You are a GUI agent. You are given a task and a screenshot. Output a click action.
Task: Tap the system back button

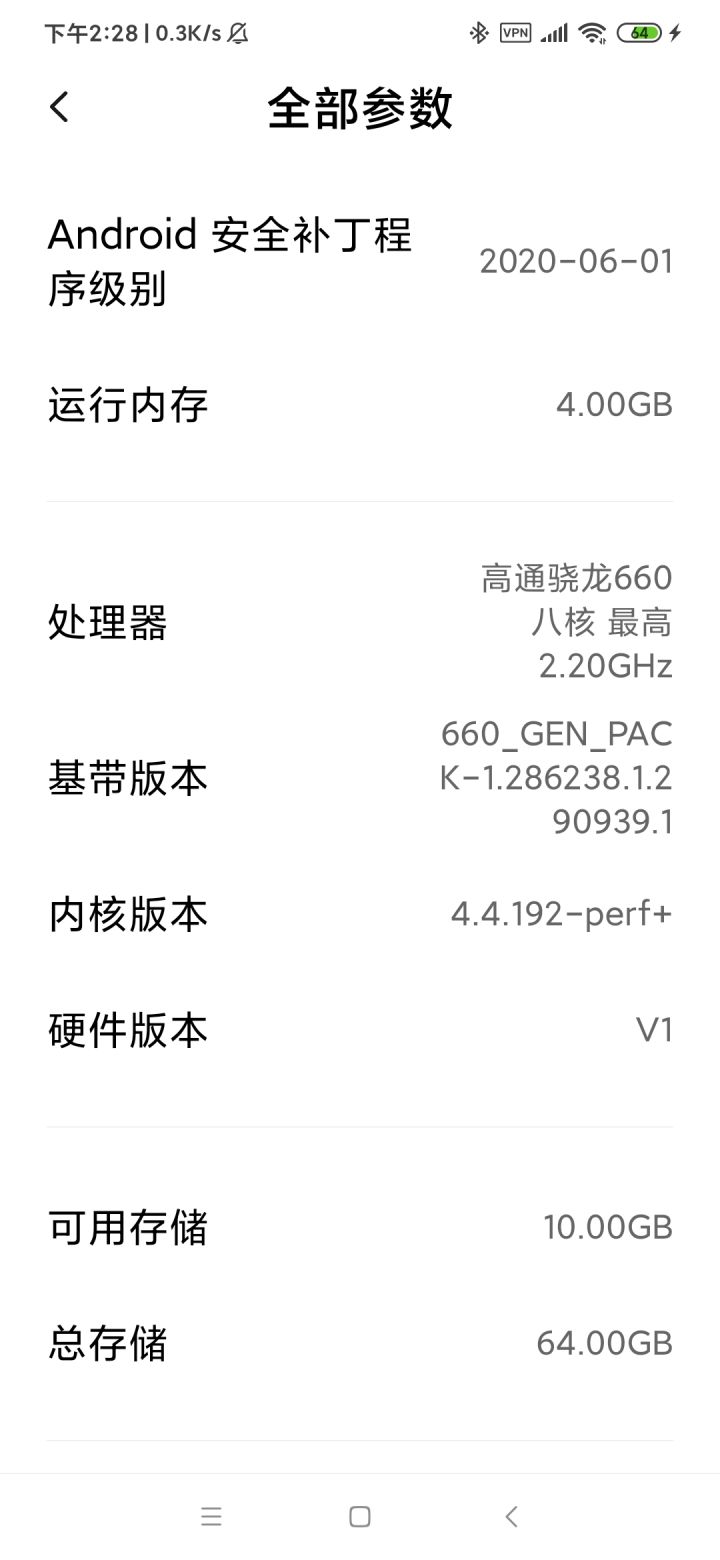click(x=511, y=1517)
